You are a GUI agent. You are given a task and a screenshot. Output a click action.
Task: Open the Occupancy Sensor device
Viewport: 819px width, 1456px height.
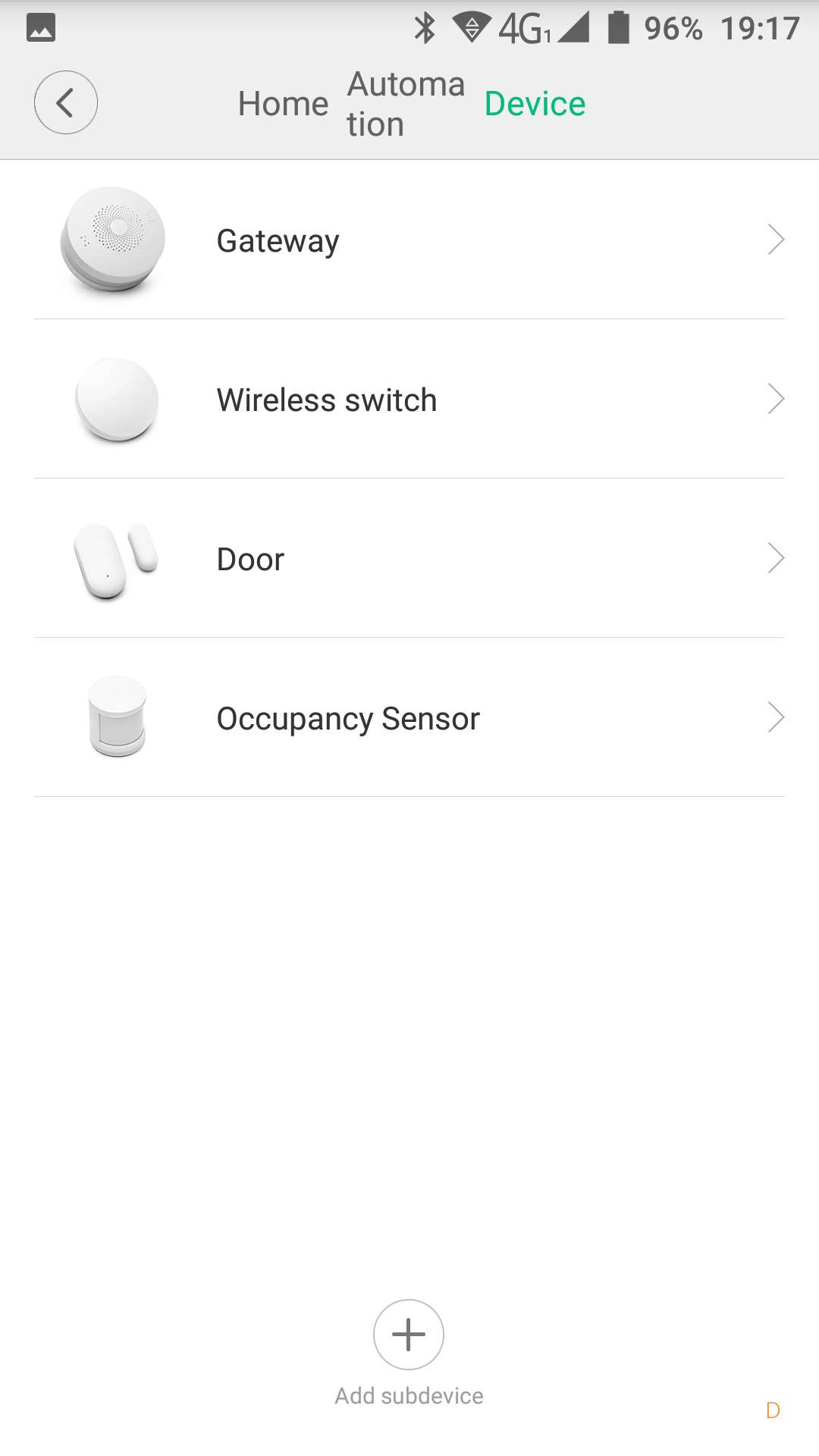pos(409,718)
